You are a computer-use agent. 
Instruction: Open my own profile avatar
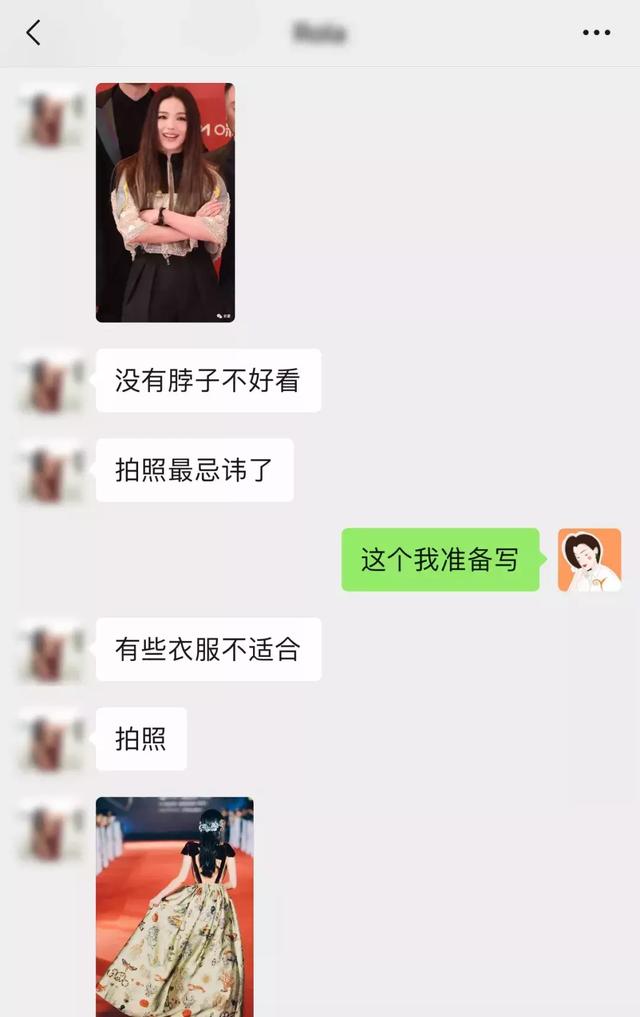tap(589, 560)
